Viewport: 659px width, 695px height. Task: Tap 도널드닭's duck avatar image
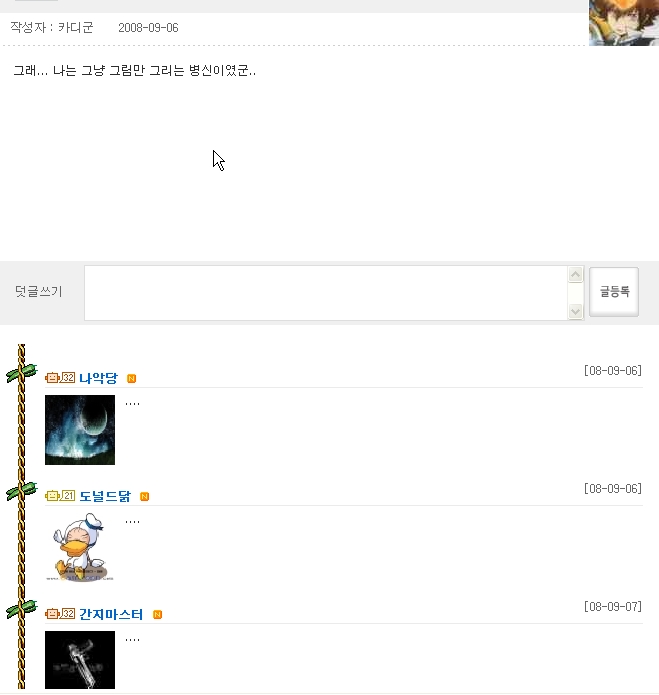pyautogui.click(x=80, y=548)
